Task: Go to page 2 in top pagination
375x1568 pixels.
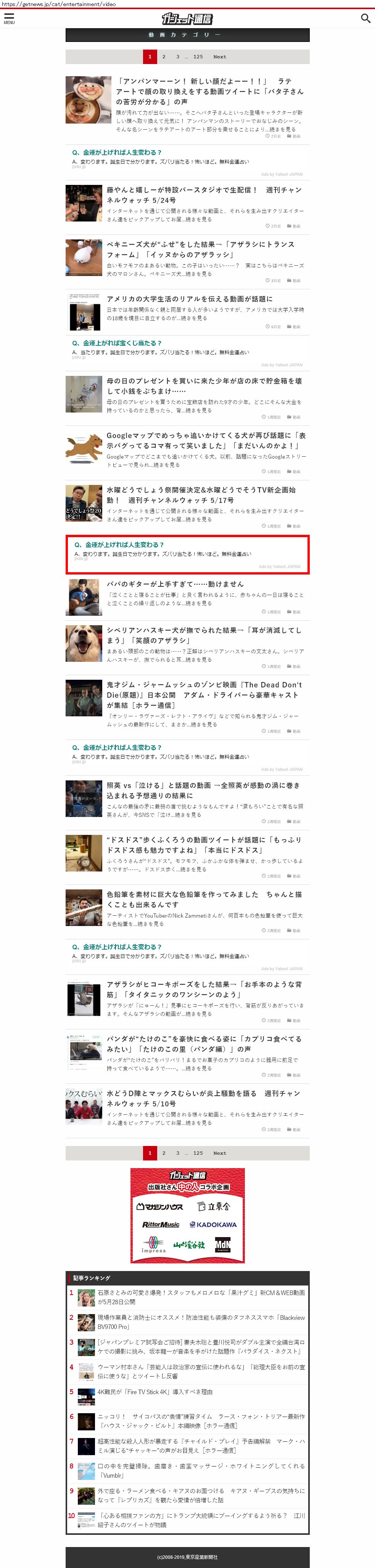Action: click(x=164, y=56)
